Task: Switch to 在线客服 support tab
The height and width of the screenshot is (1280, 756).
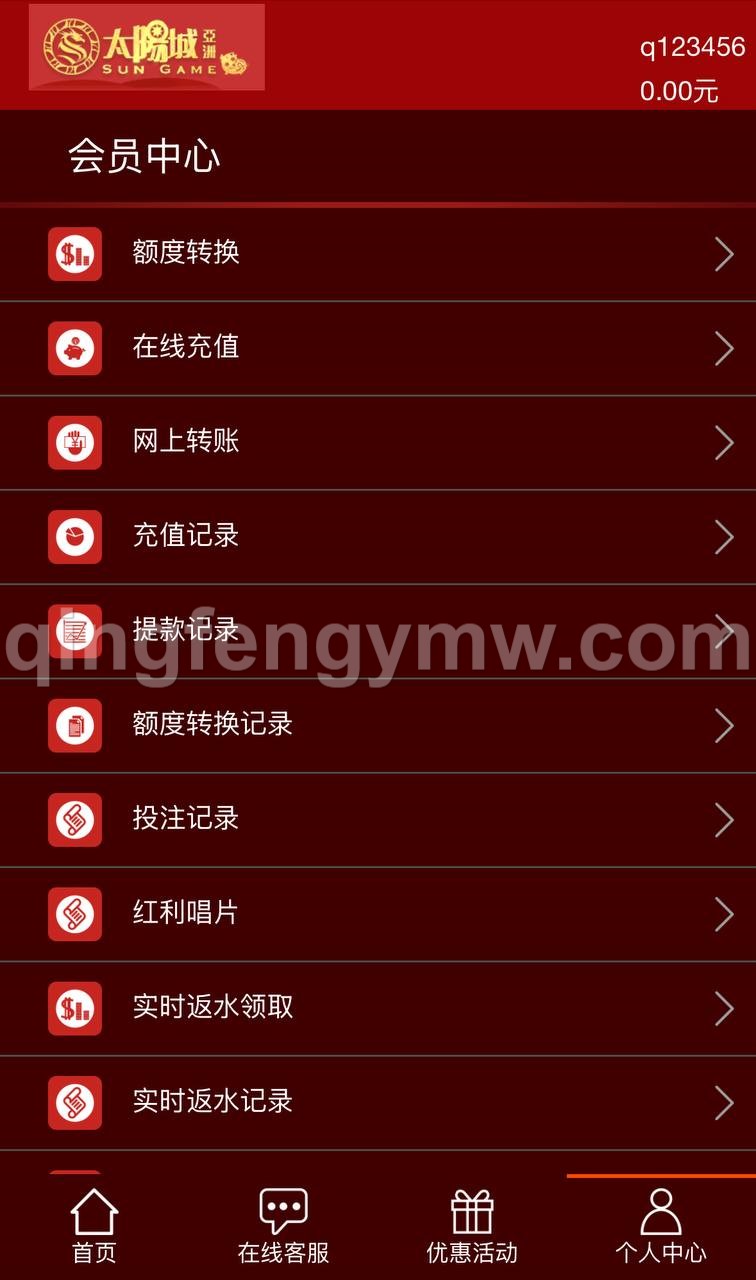Action: pos(283,1226)
